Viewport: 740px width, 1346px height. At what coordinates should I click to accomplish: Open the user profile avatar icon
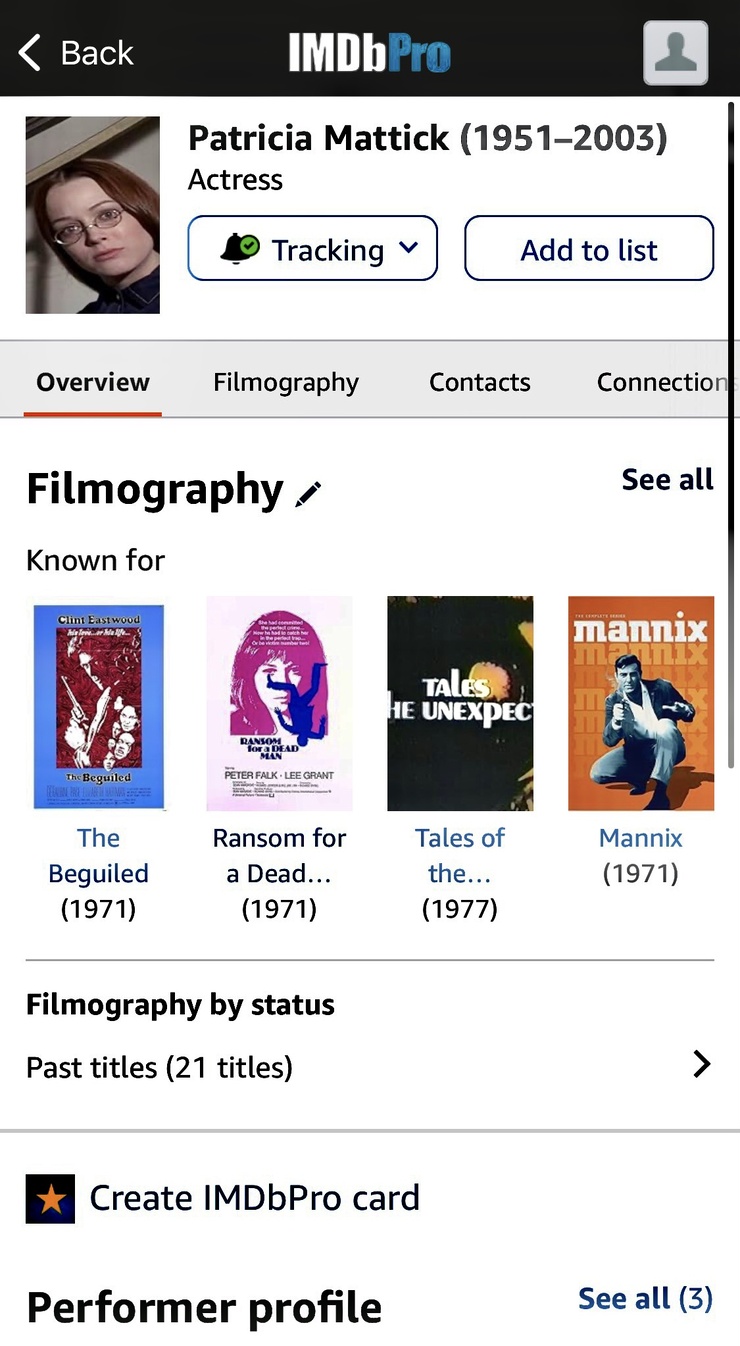tap(675, 51)
